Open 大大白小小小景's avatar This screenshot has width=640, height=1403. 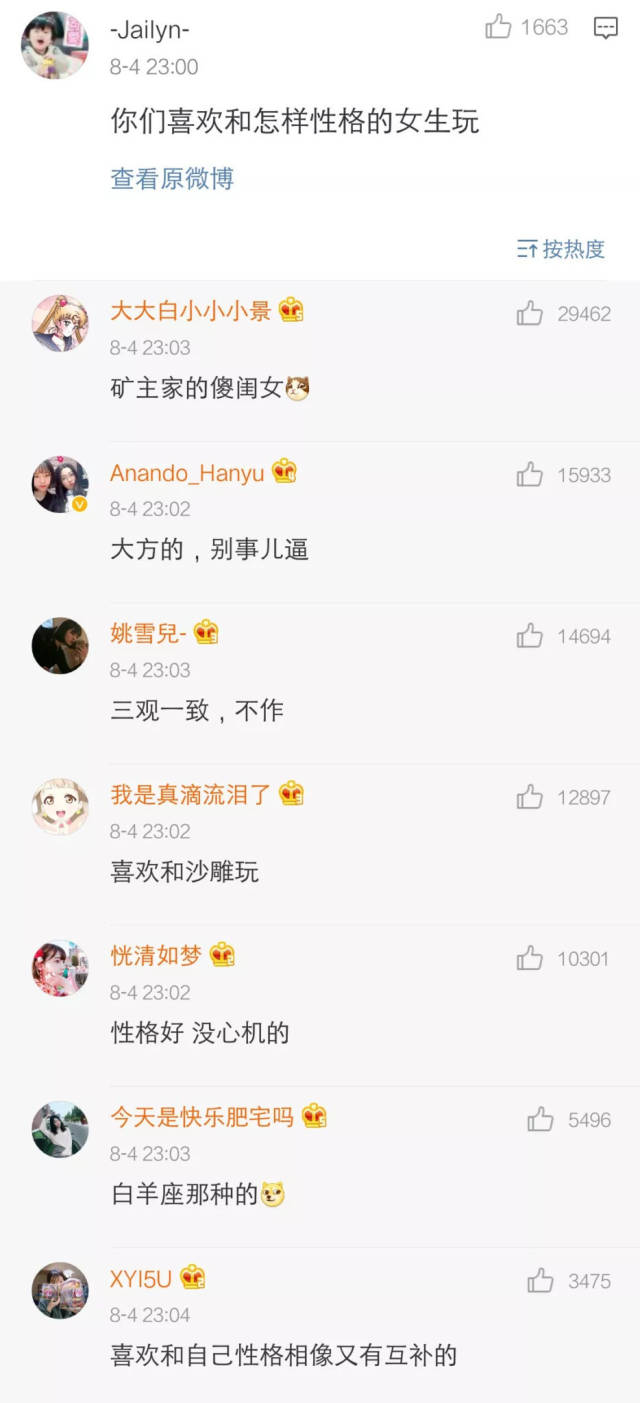point(60,323)
